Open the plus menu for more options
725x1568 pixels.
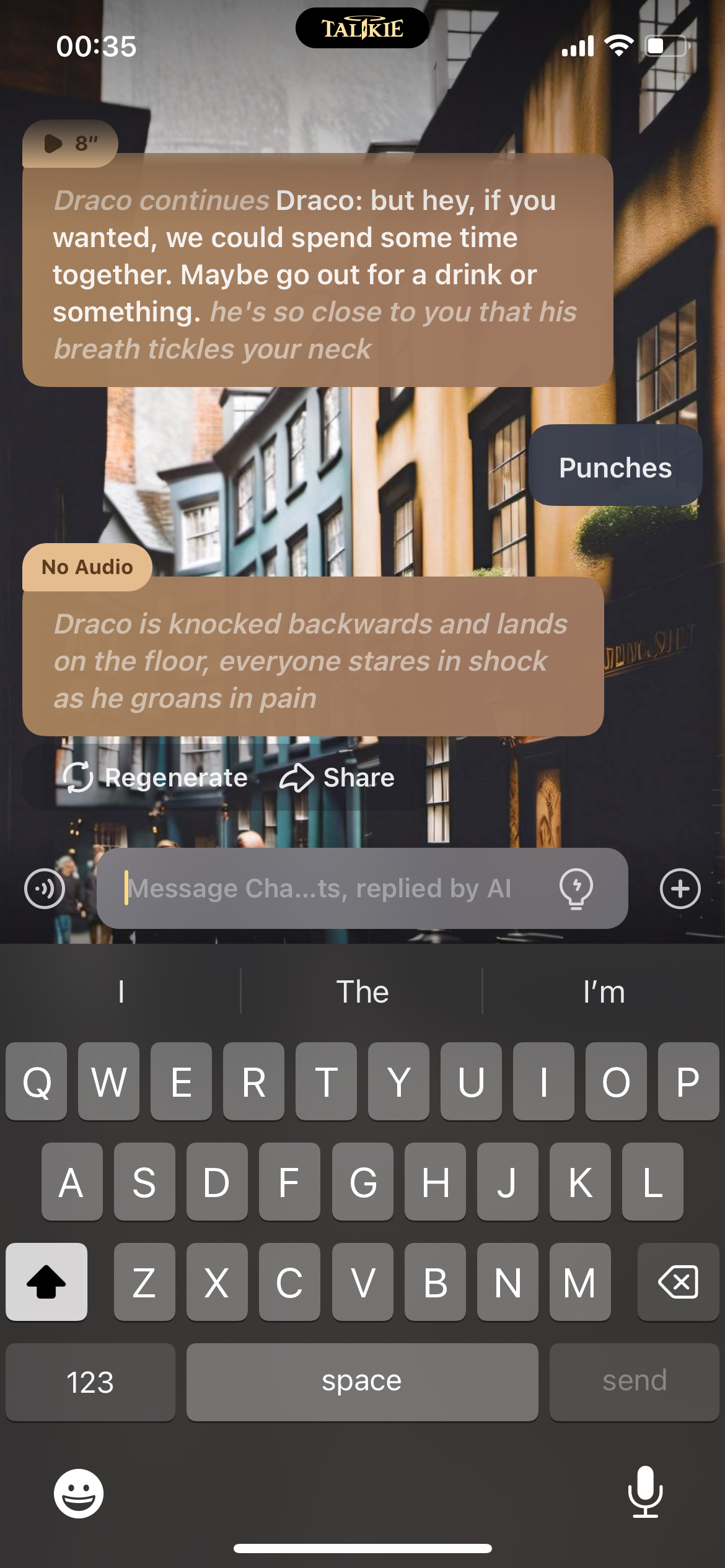coord(680,889)
